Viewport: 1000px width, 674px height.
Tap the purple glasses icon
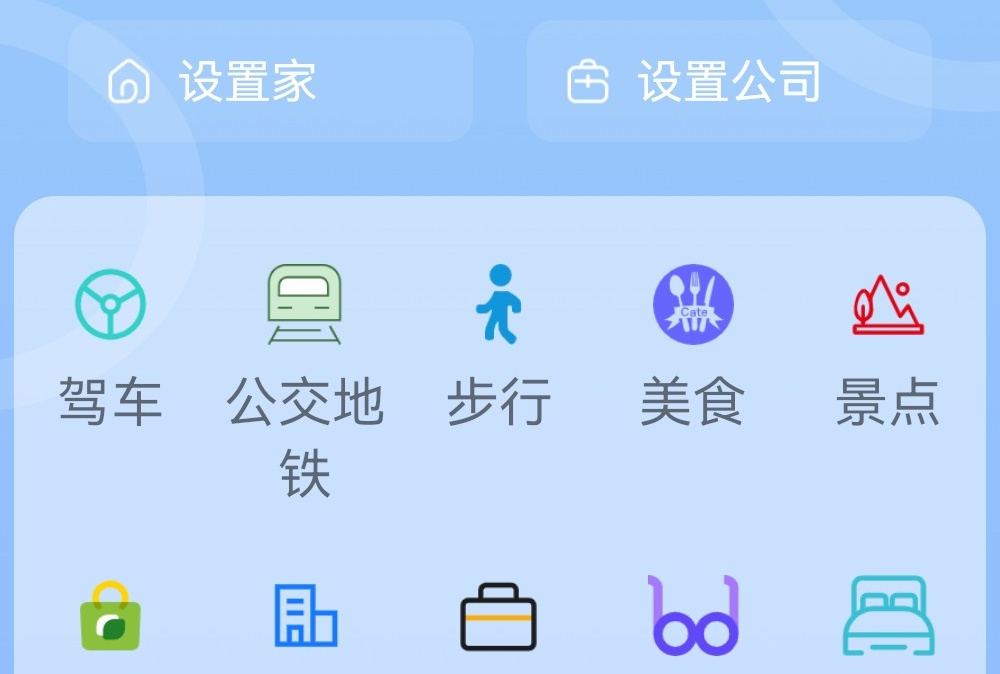click(x=693, y=617)
